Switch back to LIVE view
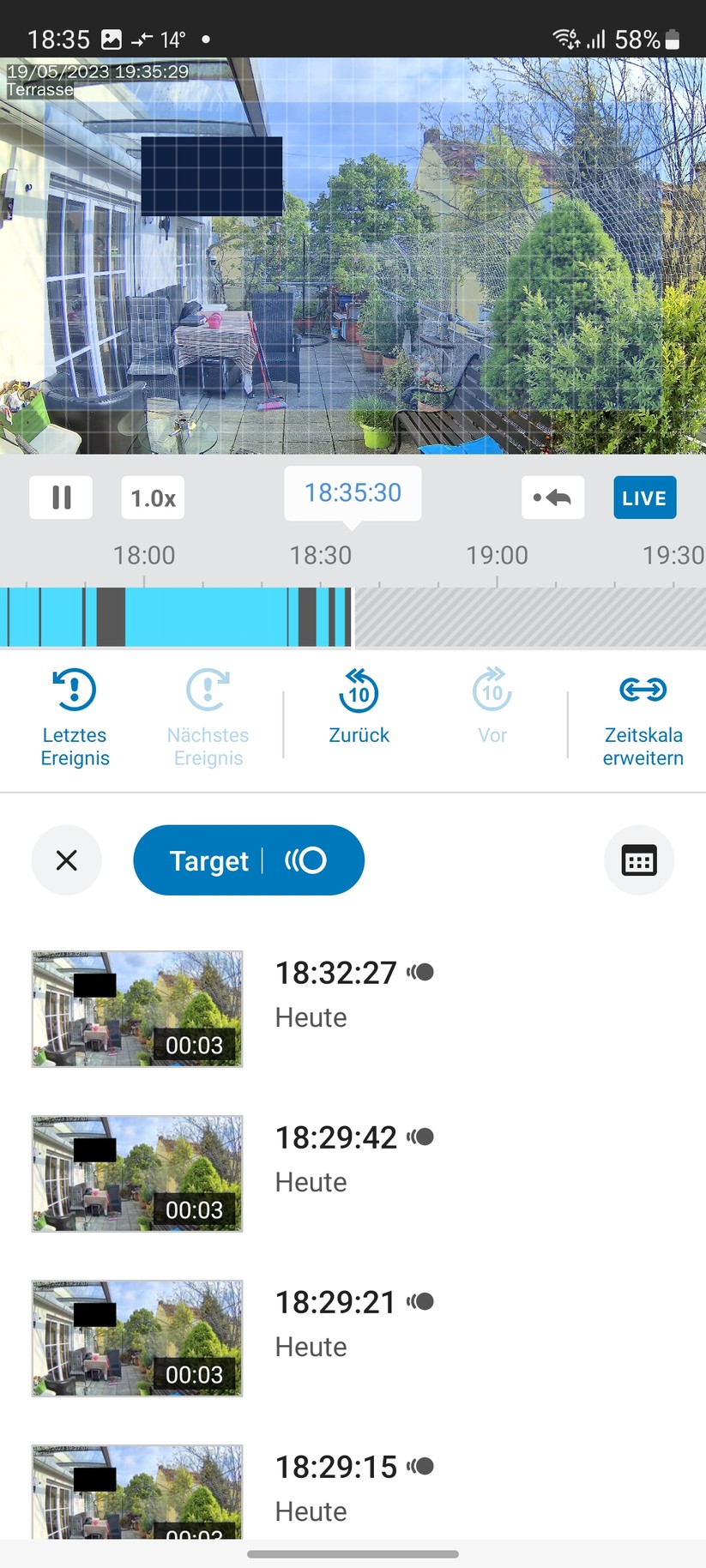706x1568 pixels. point(645,498)
